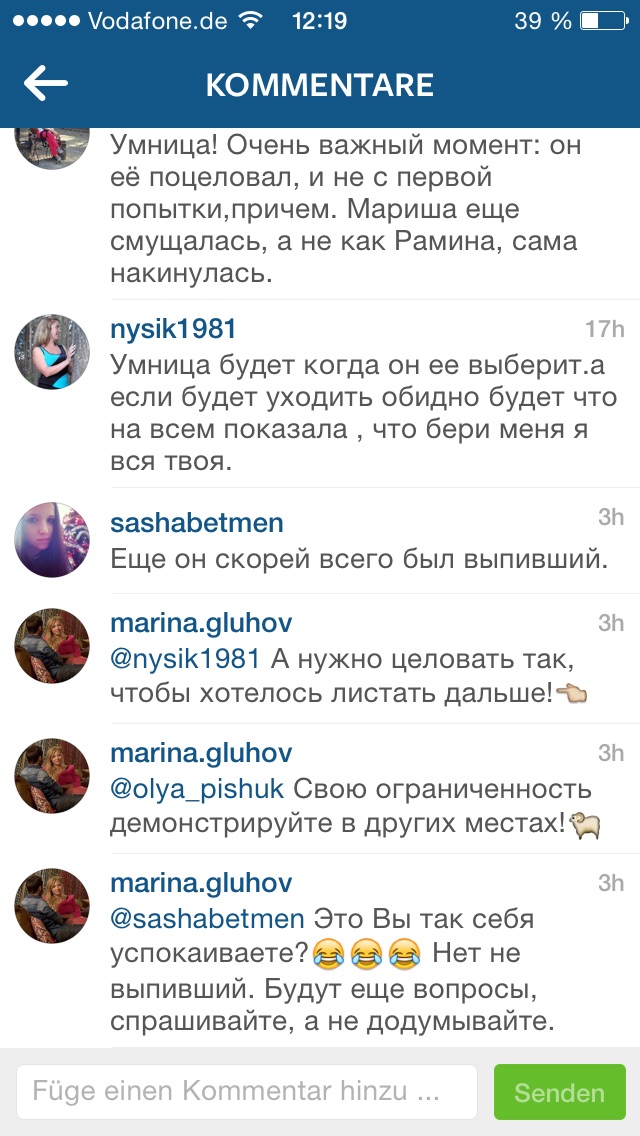Tap nysik1981's profile picture
This screenshot has width=640, height=1136.
pos(52,352)
